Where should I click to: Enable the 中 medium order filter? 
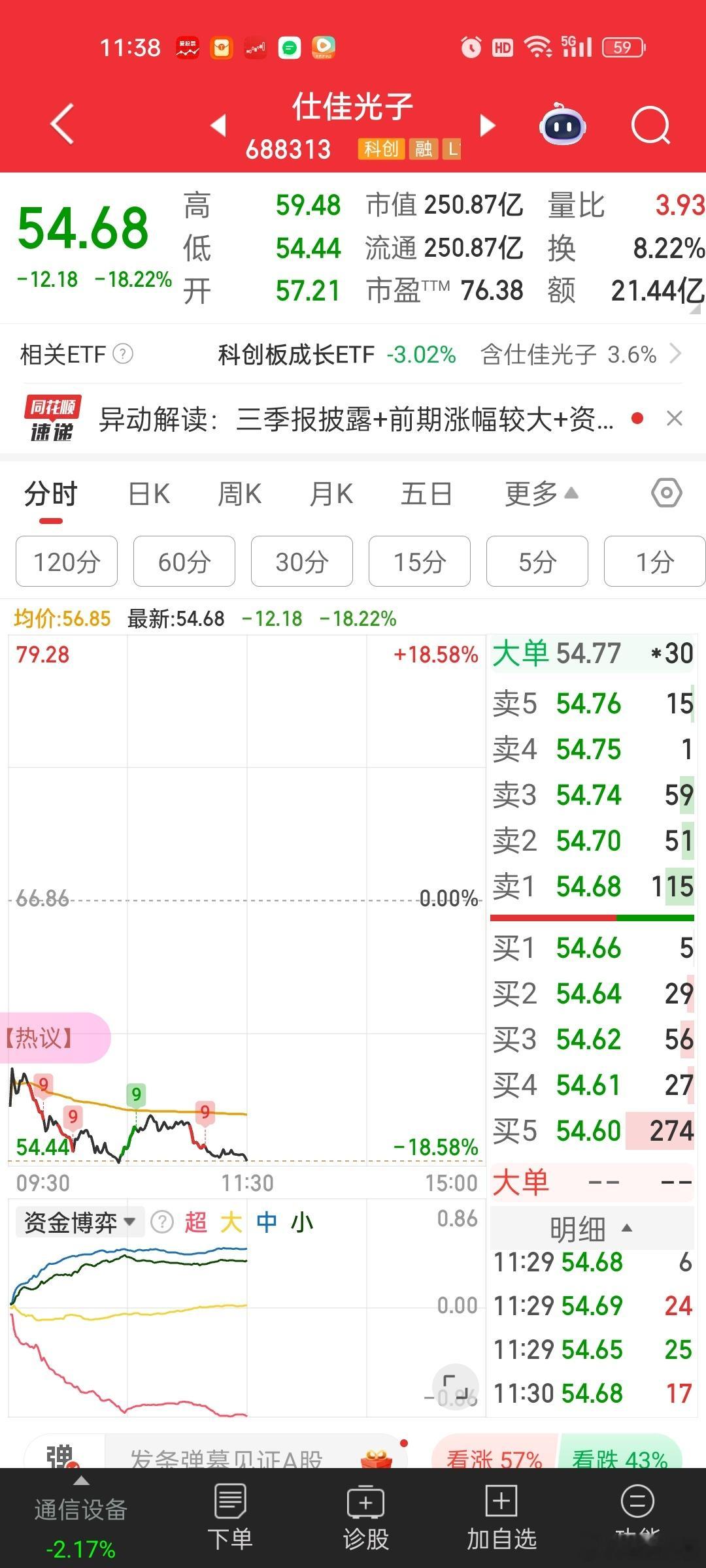(266, 1220)
